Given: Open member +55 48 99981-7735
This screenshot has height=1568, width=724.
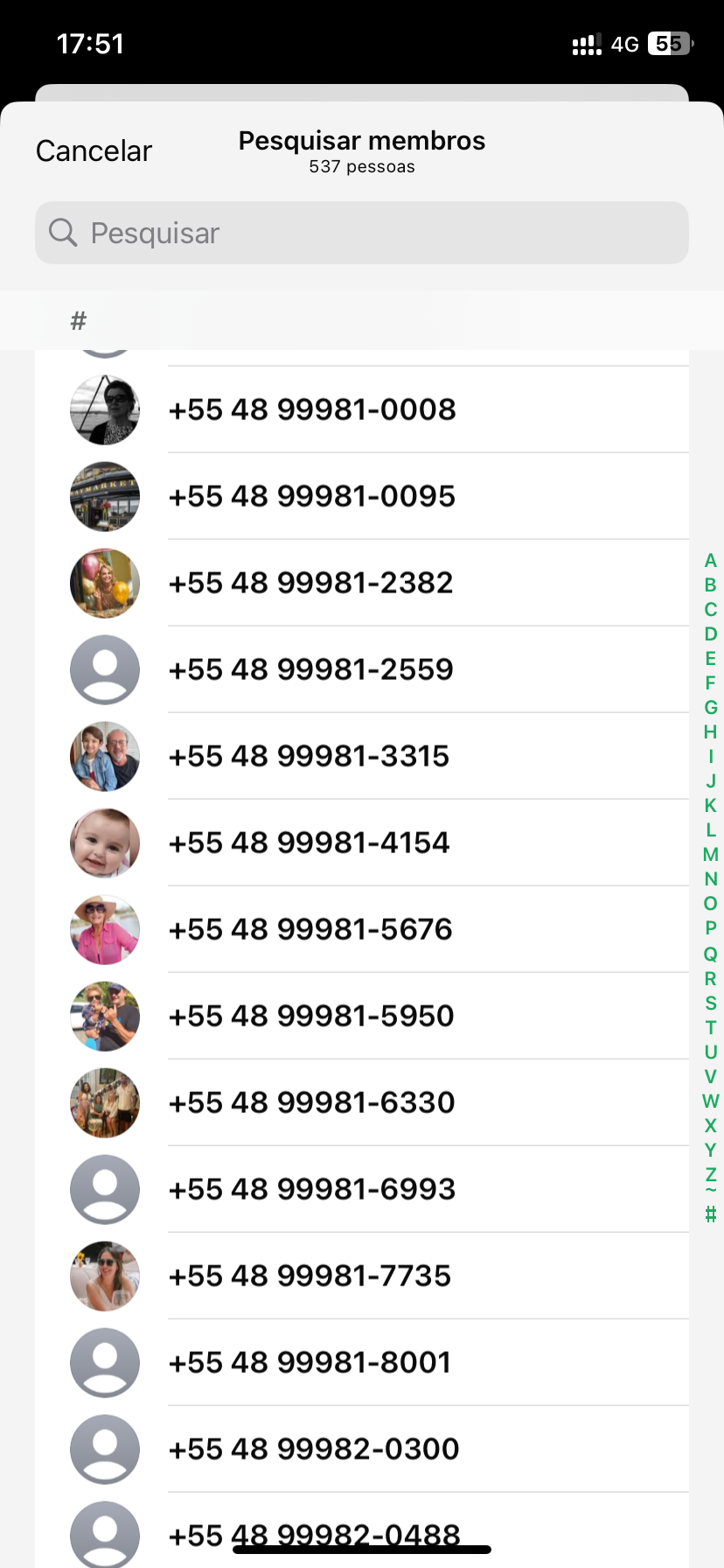Looking at the screenshot, I should click(x=310, y=1276).
